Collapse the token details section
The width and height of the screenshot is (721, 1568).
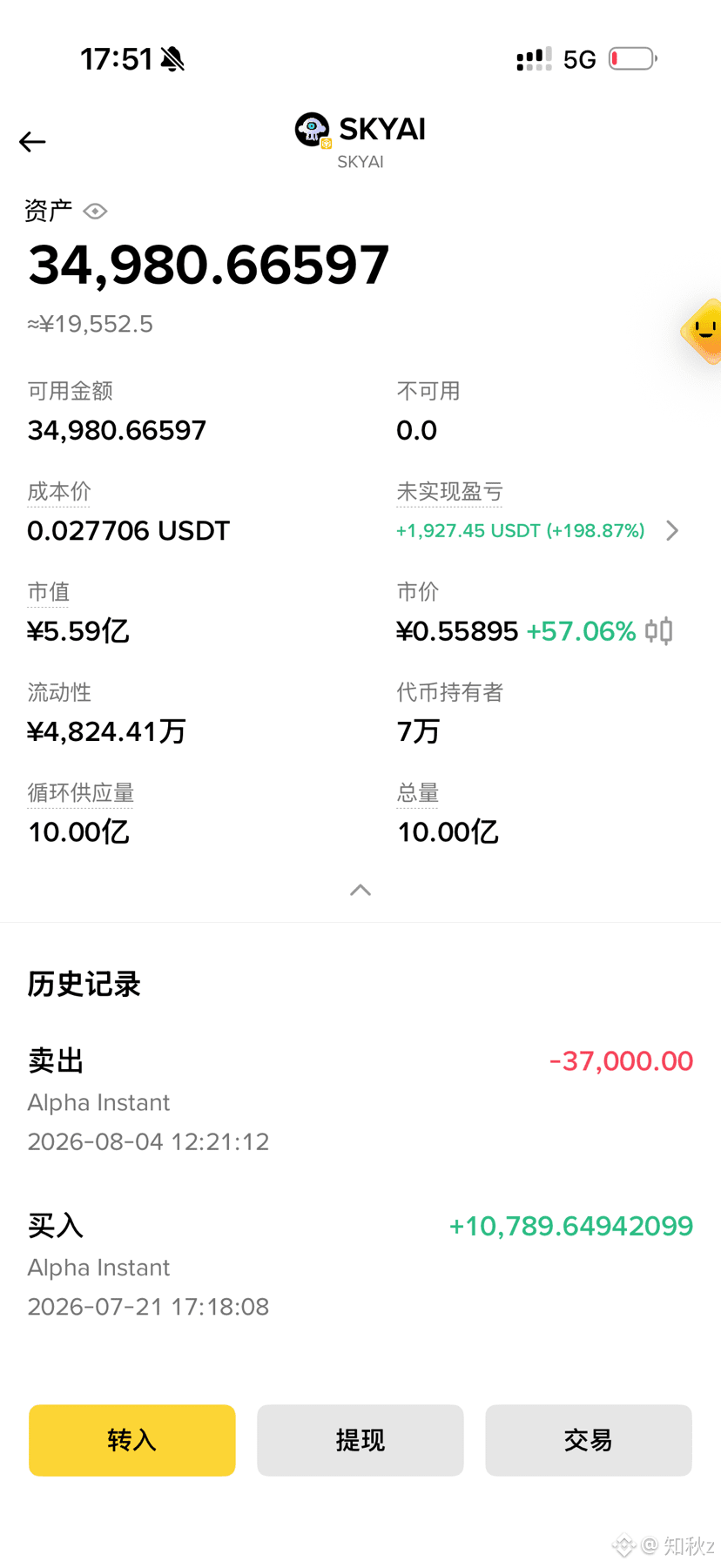tap(360, 890)
